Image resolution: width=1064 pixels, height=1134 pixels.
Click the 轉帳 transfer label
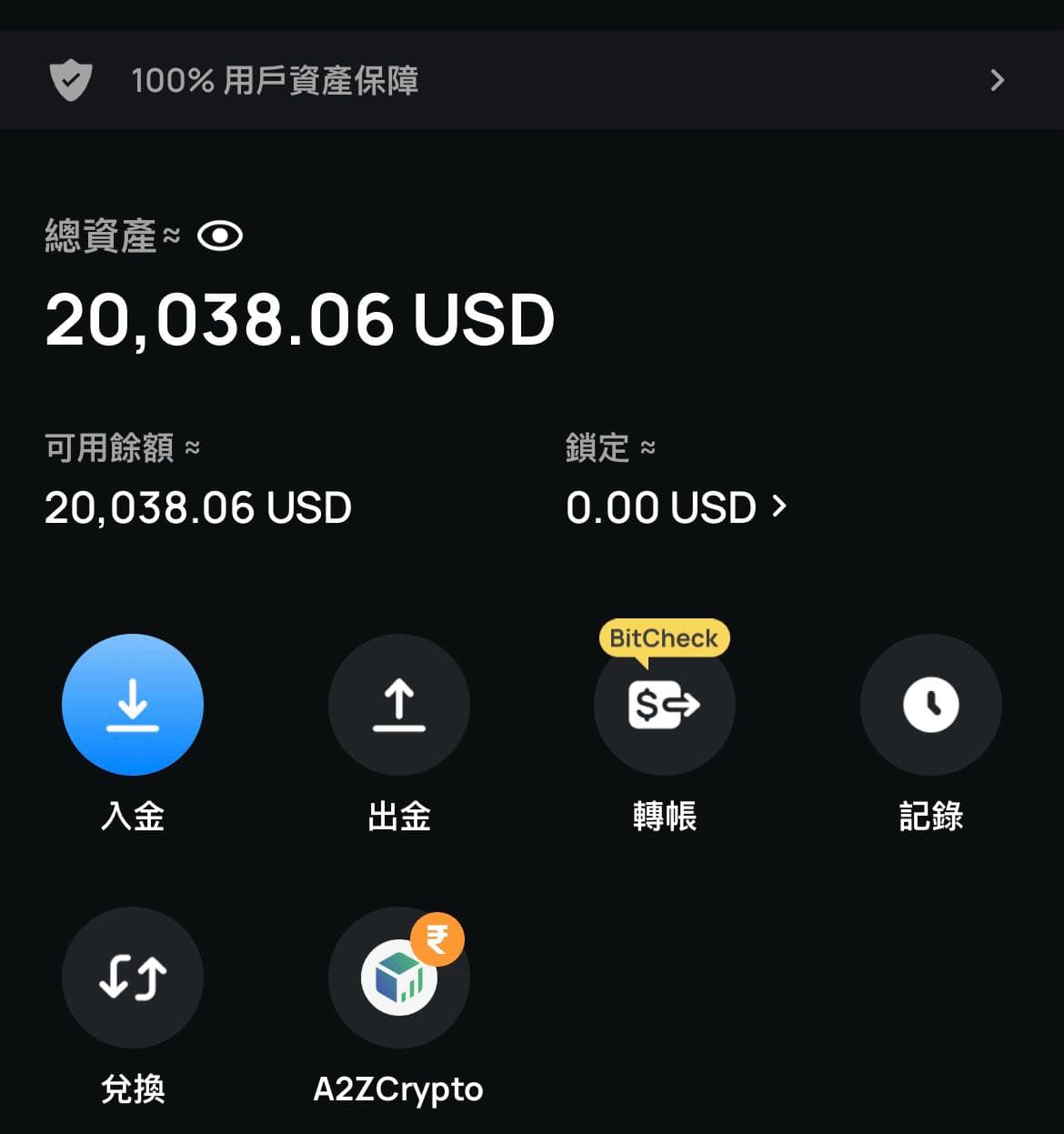pyautogui.click(x=665, y=817)
